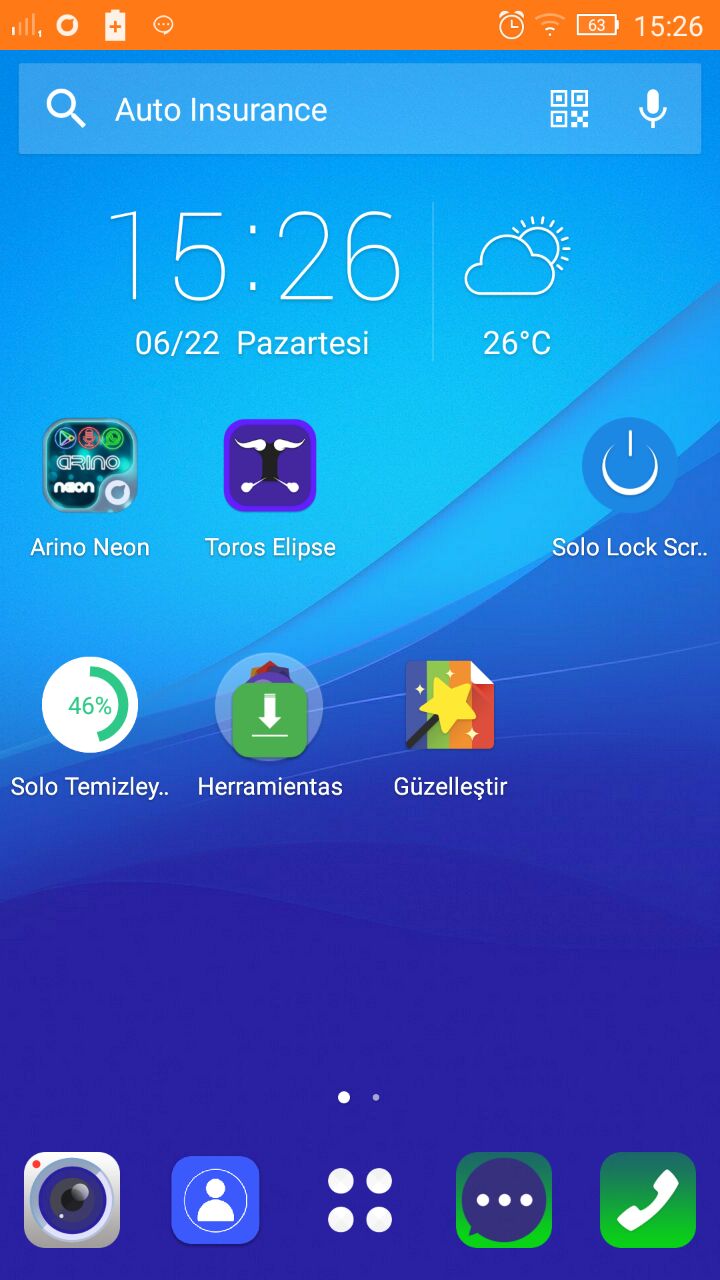Open the contacts app in dock
The height and width of the screenshot is (1280, 720).
coord(215,1199)
